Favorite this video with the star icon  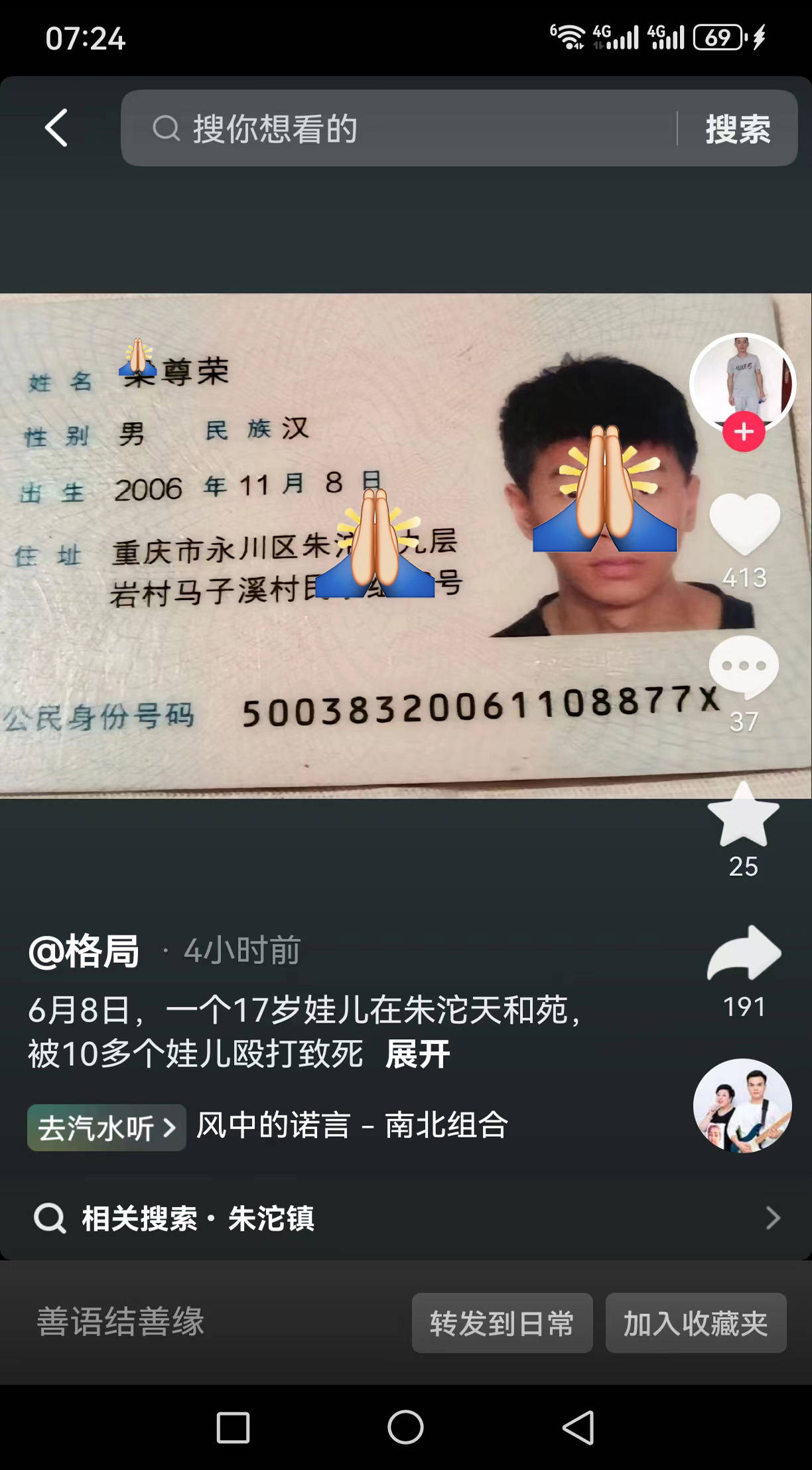pyautogui.click(x=743, y=815)
